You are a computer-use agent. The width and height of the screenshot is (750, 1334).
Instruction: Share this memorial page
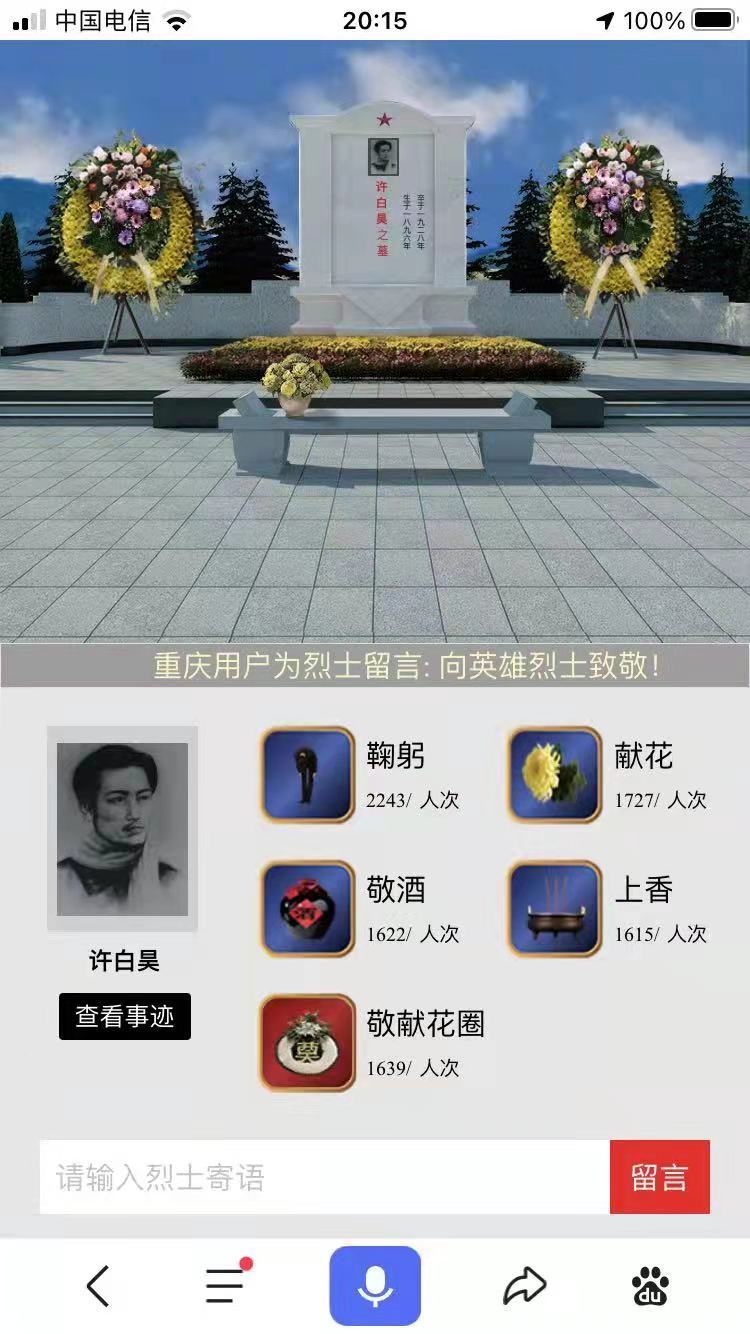click(524, 1286)
